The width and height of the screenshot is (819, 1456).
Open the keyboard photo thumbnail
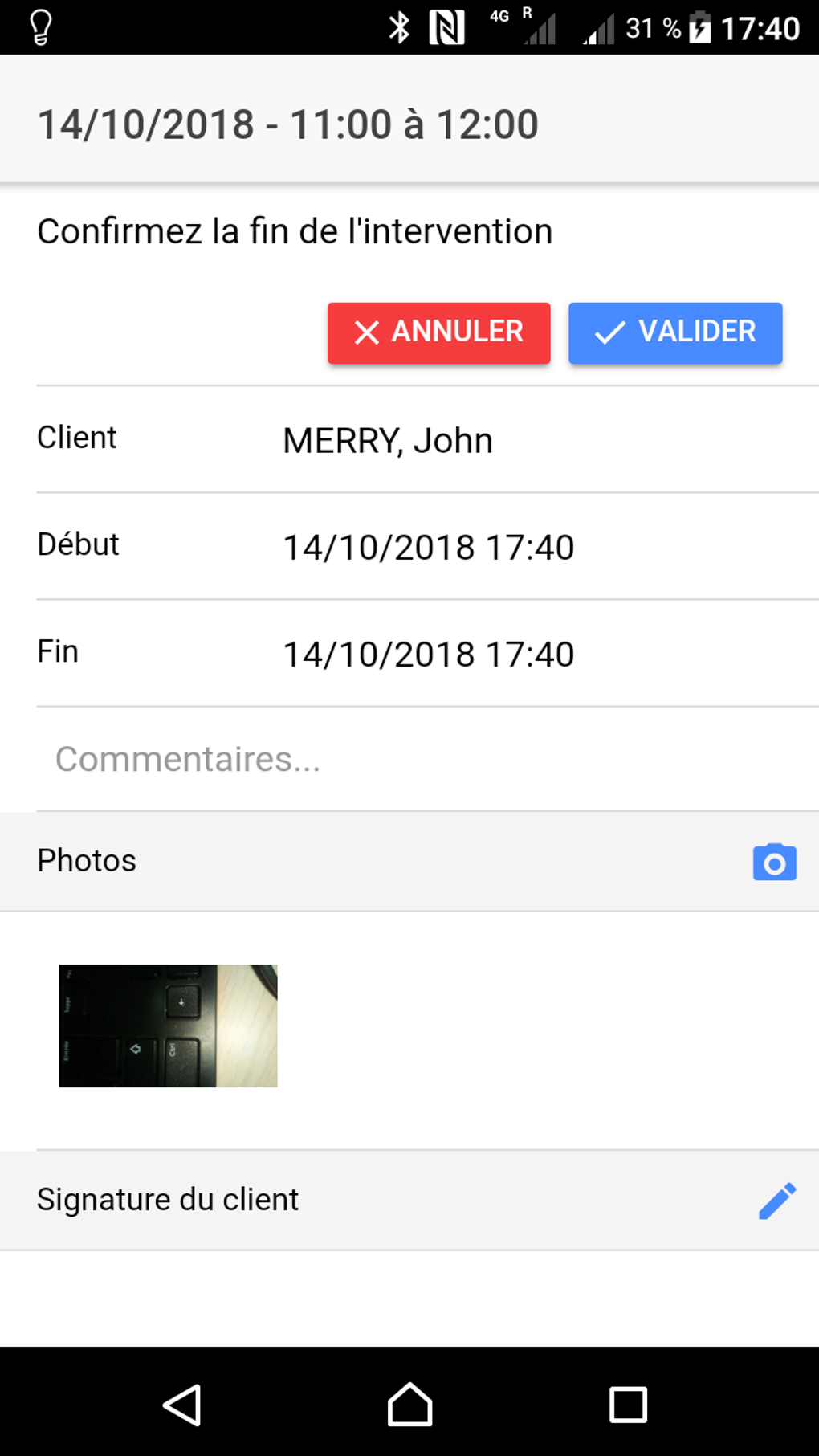point(168,1026)
